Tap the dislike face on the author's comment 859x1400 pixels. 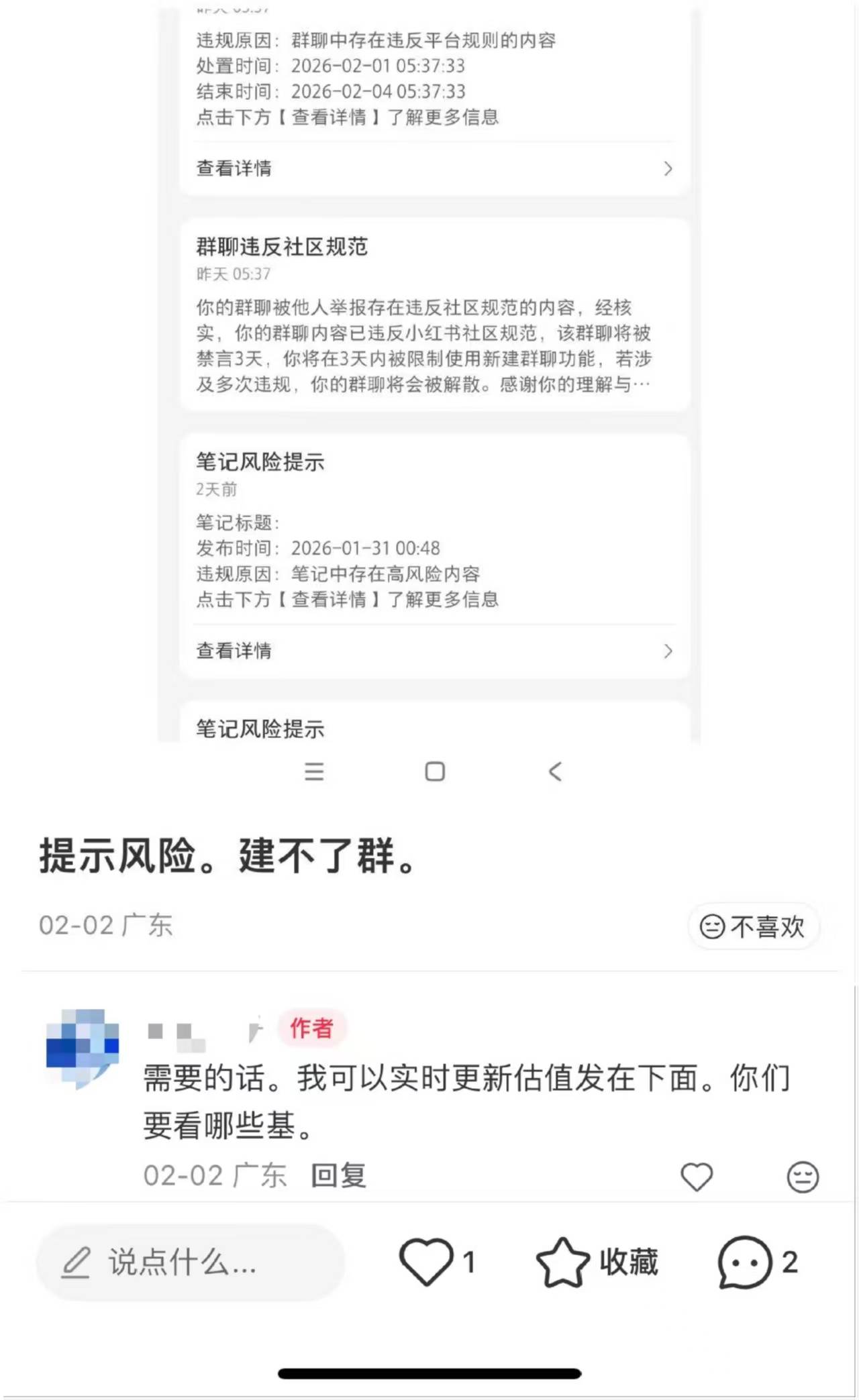coord(803,1177)
